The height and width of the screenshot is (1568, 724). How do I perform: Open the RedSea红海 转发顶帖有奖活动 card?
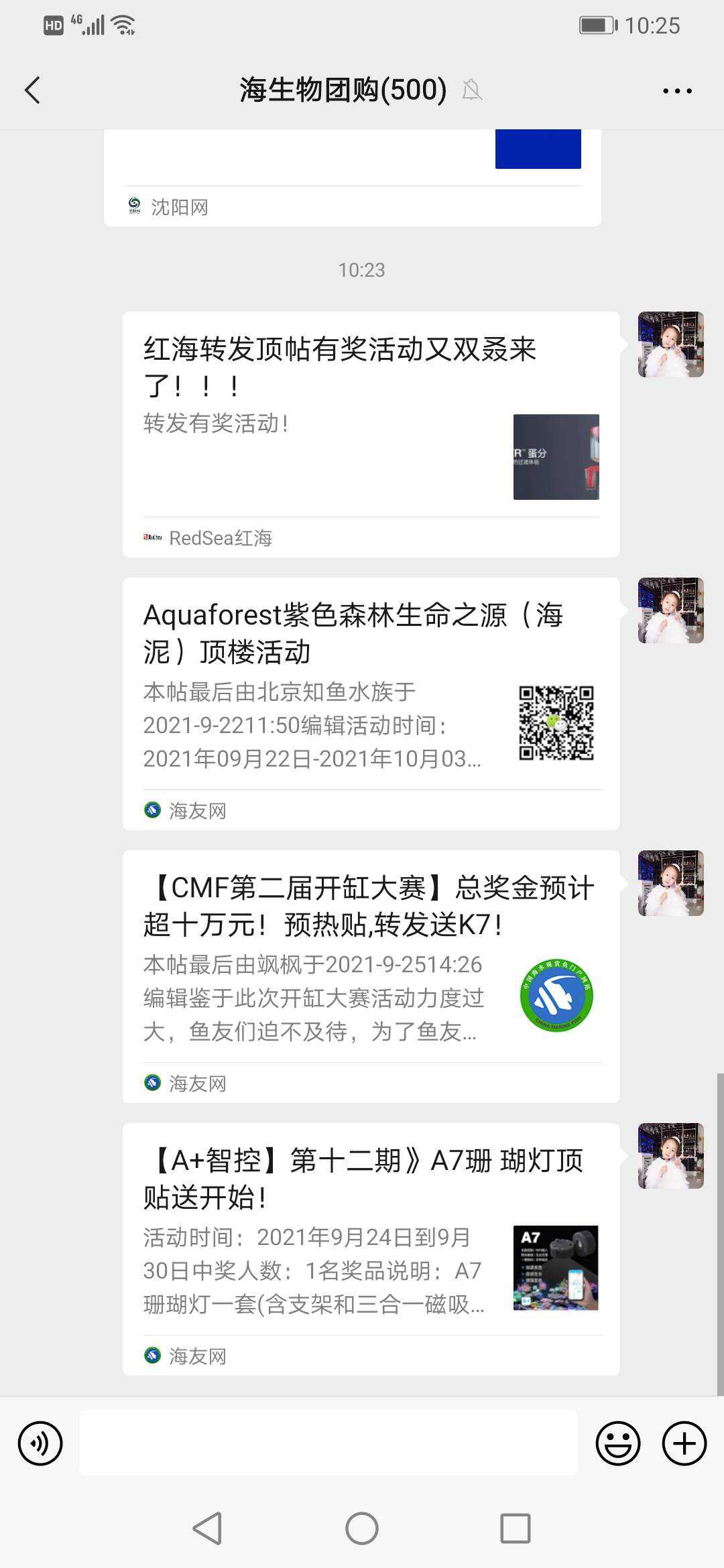[371, 434]
